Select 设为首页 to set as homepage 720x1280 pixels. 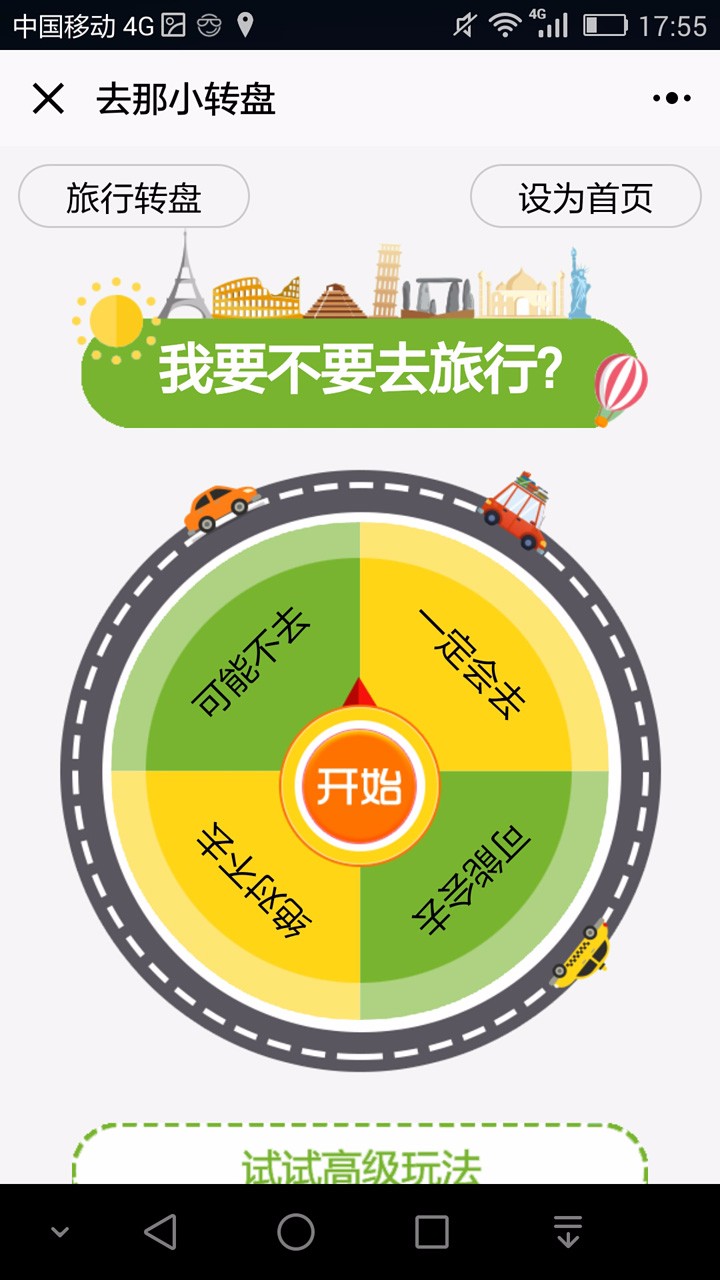click(x=586, y=197)
